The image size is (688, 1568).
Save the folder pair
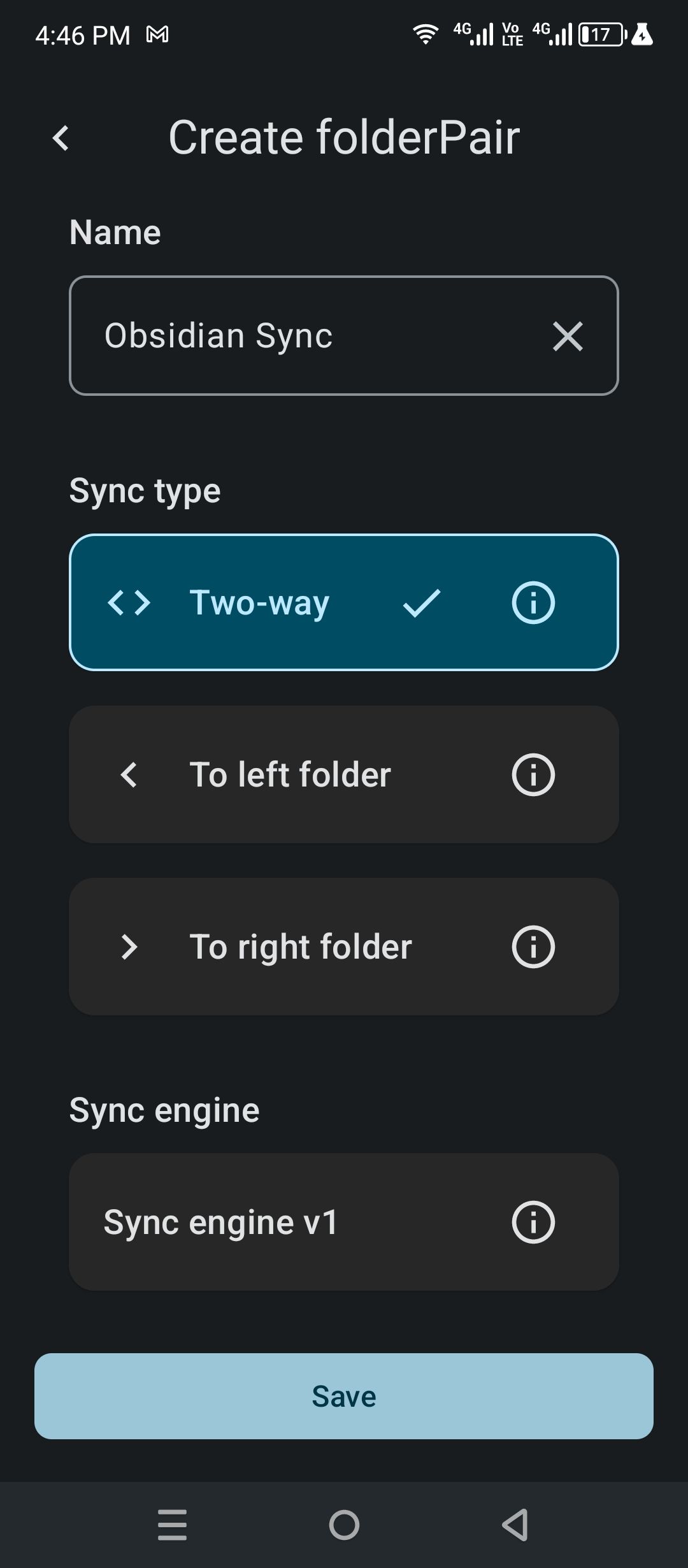click(x=344, y=1397)
